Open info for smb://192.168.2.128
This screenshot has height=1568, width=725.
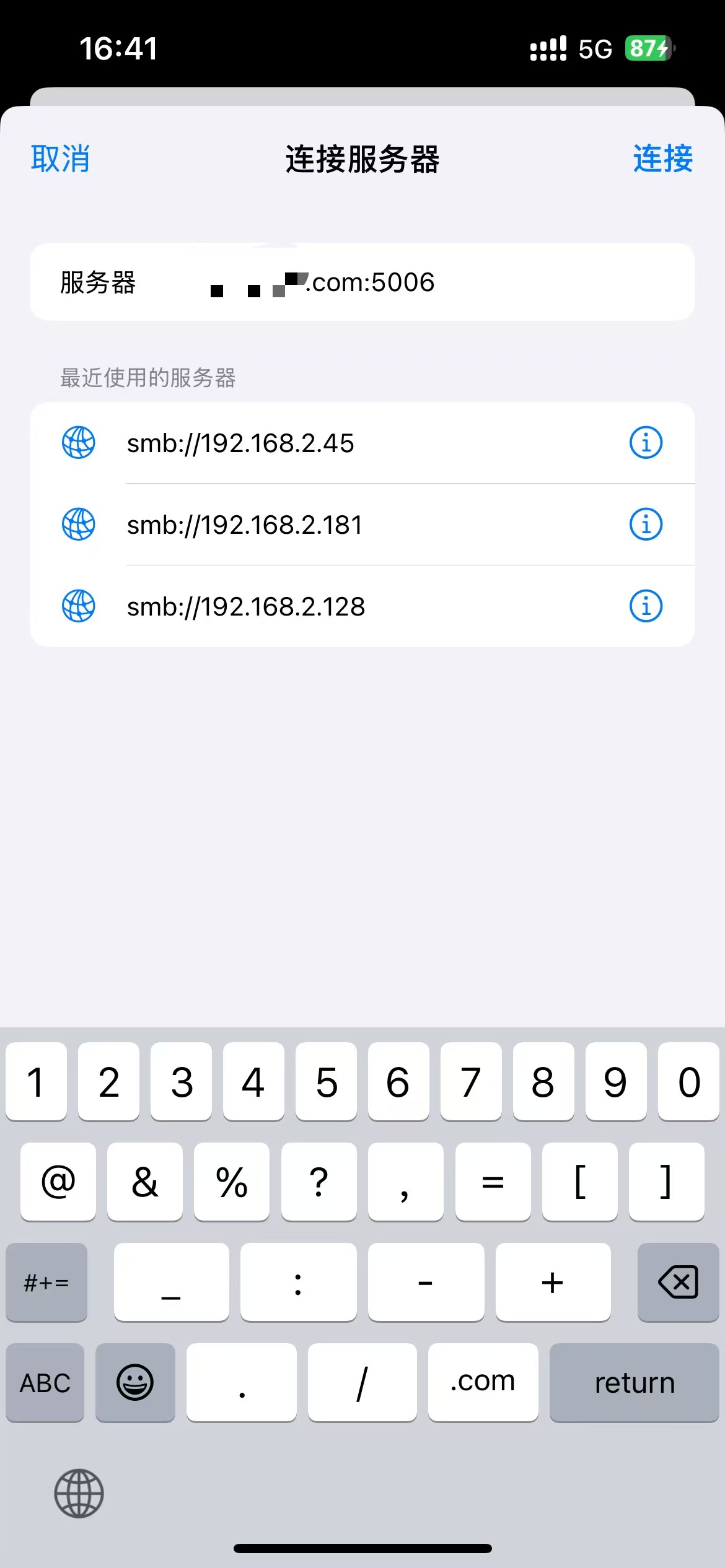click(646, 606)
